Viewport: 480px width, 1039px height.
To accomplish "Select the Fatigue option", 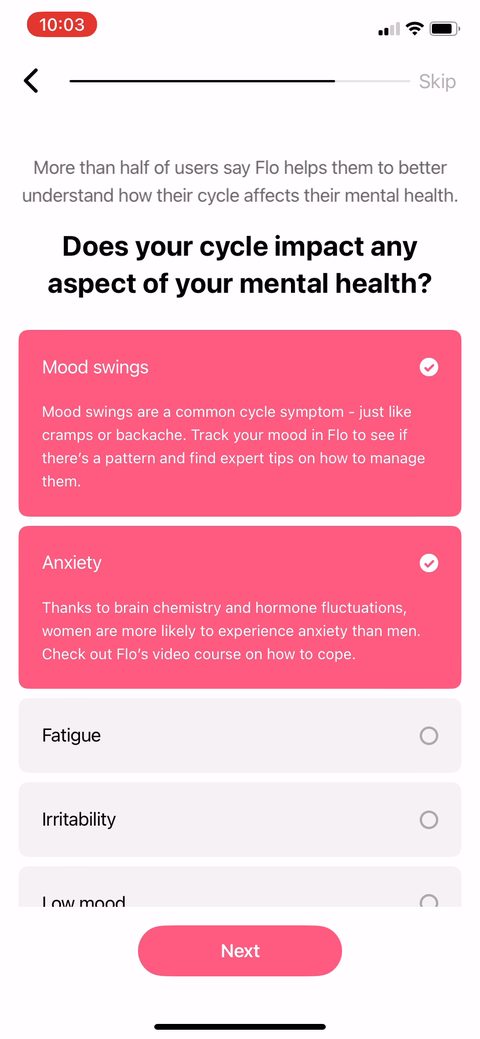I will coord(239,736).
